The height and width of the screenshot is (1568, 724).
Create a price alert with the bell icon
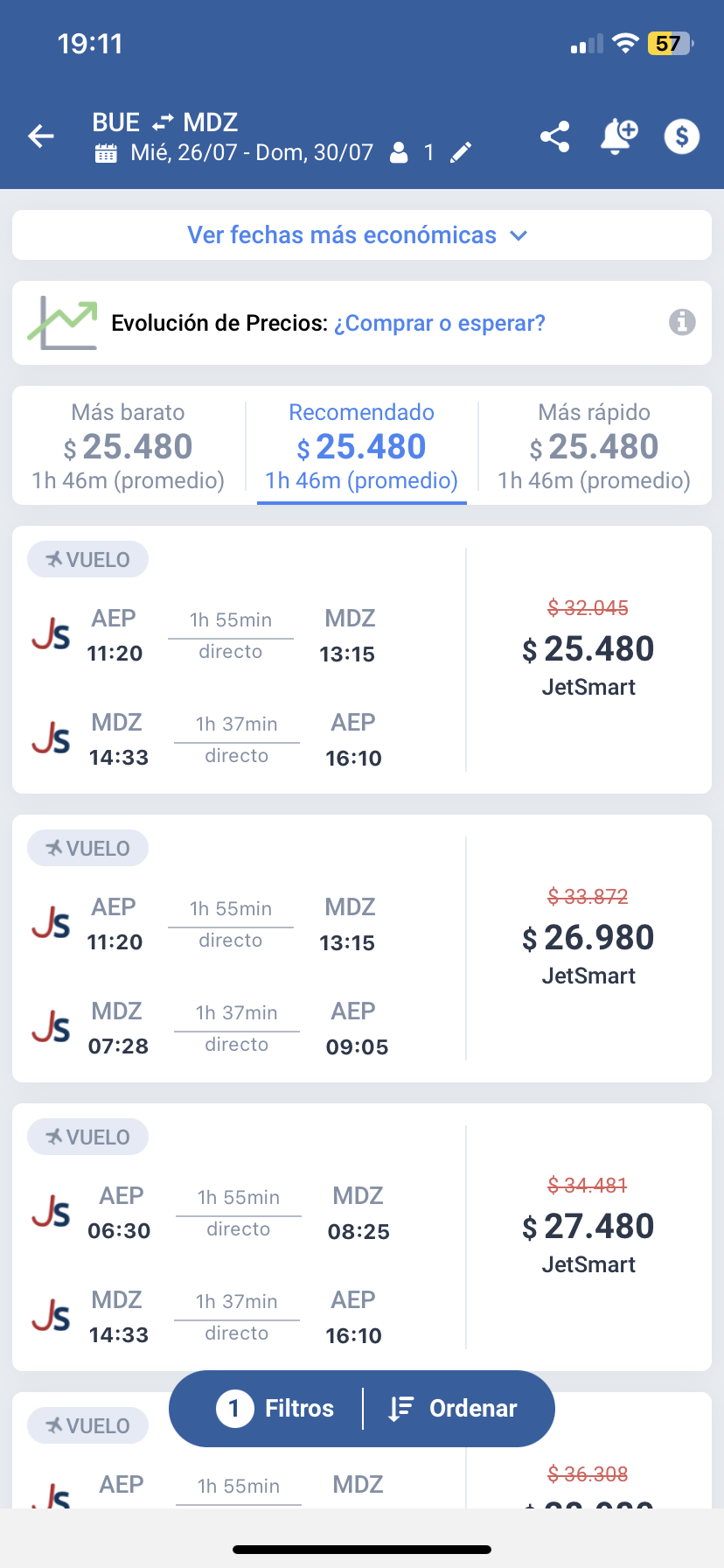(x=618, y=136)
